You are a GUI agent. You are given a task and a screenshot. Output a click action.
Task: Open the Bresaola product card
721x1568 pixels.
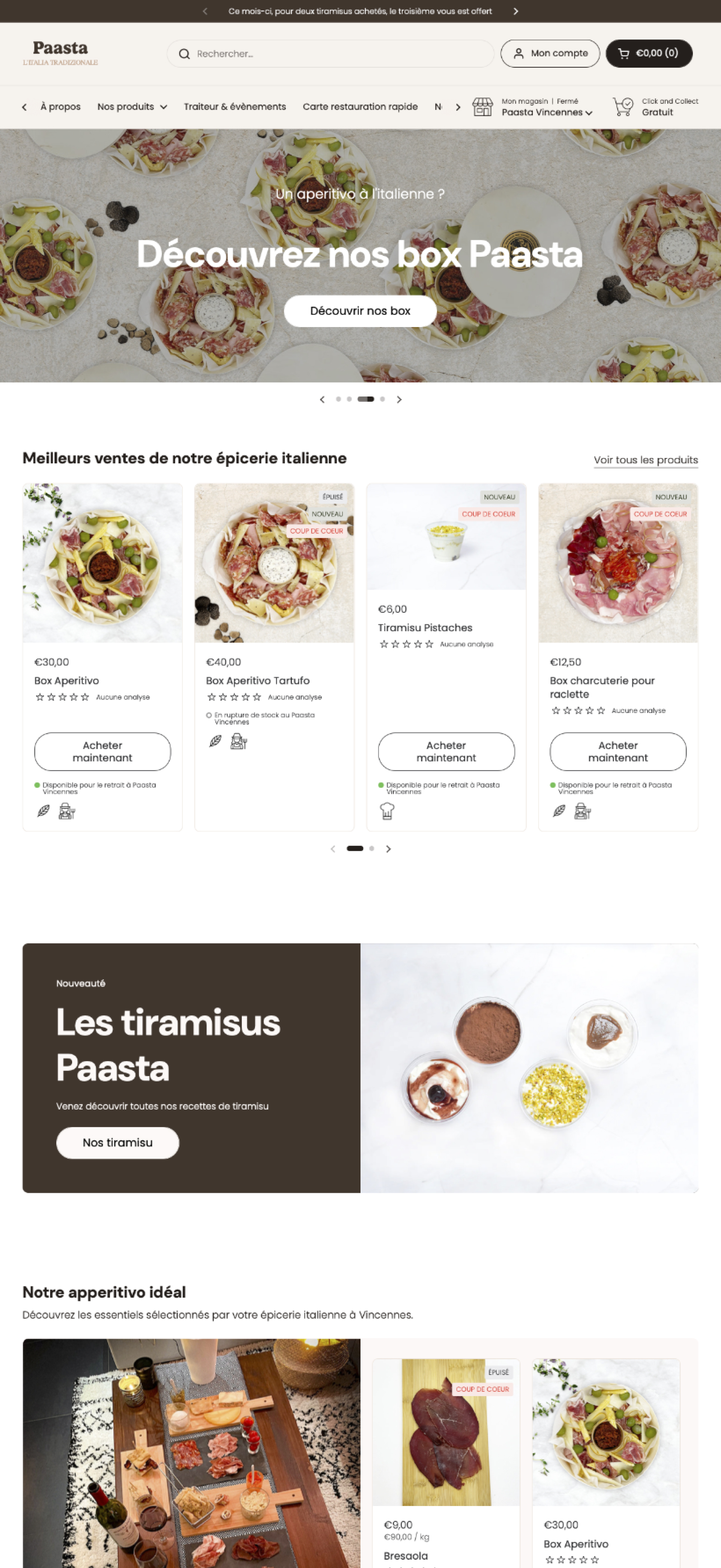point(406,1555)
